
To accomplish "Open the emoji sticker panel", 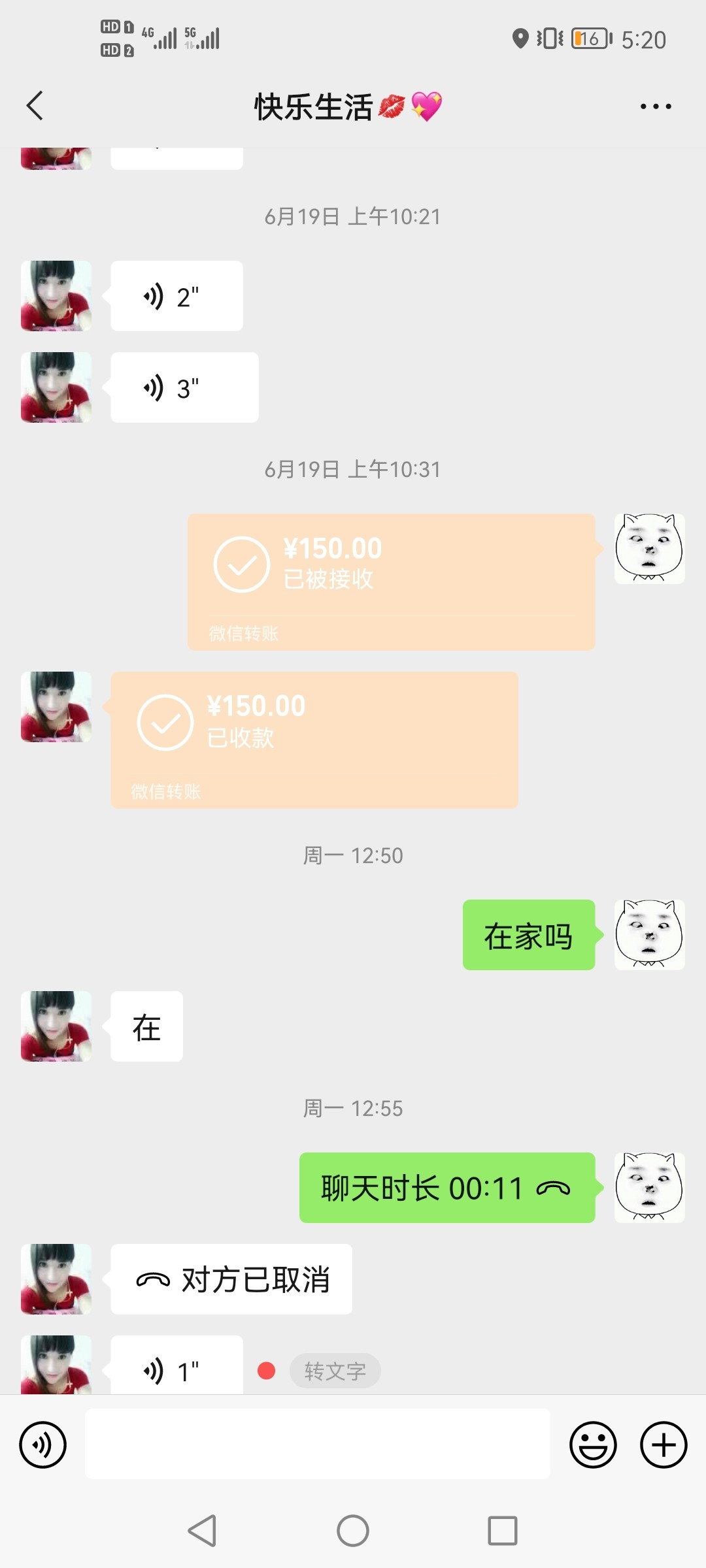I will click(593, 1445).
